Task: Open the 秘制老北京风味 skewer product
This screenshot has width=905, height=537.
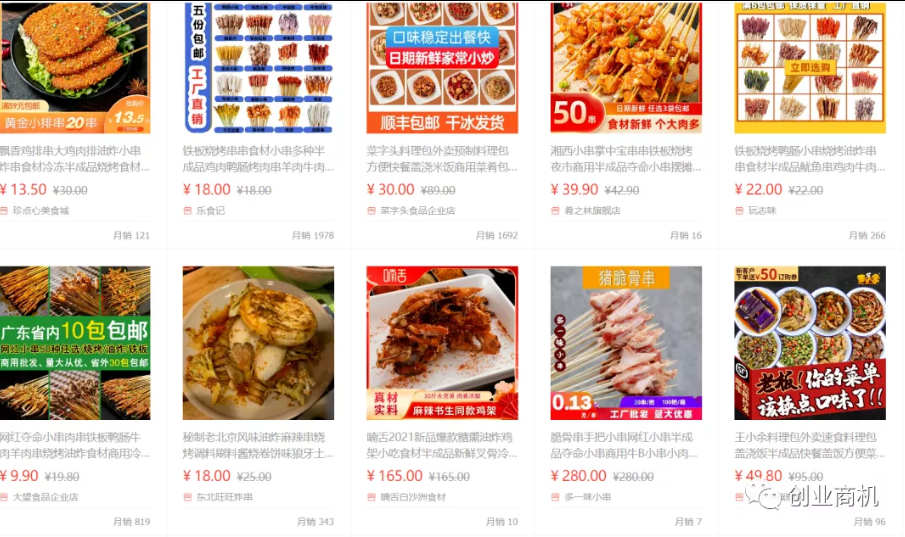Action: (x=258, y=342)
